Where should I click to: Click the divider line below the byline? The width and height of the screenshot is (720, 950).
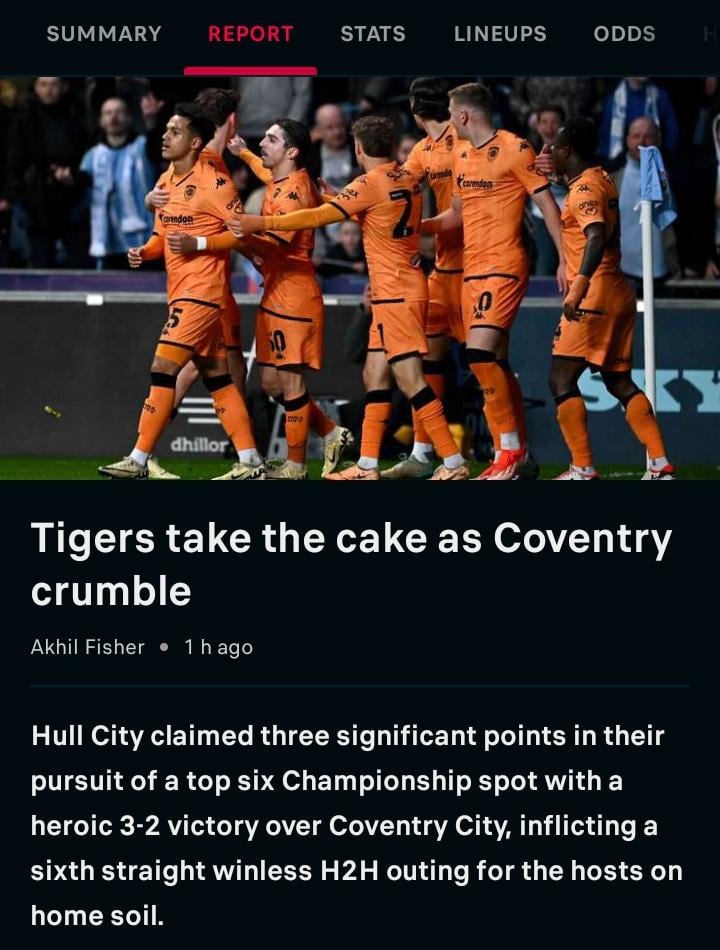pos(360,686)
